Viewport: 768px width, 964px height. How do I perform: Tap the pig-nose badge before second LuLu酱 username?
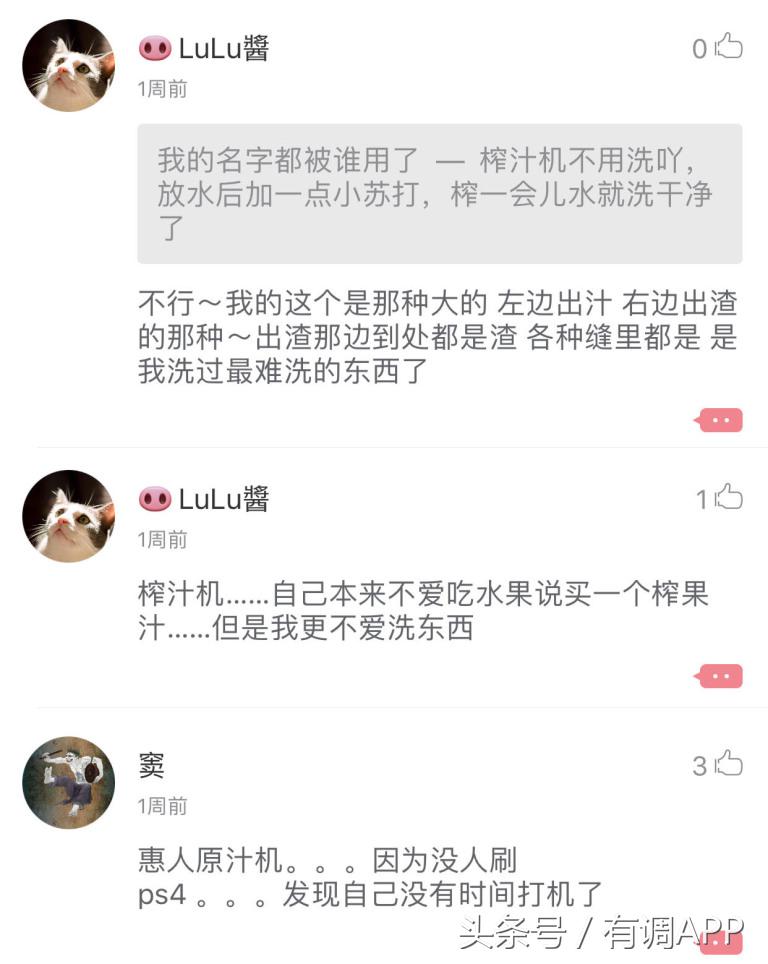(x=153, y=497)
